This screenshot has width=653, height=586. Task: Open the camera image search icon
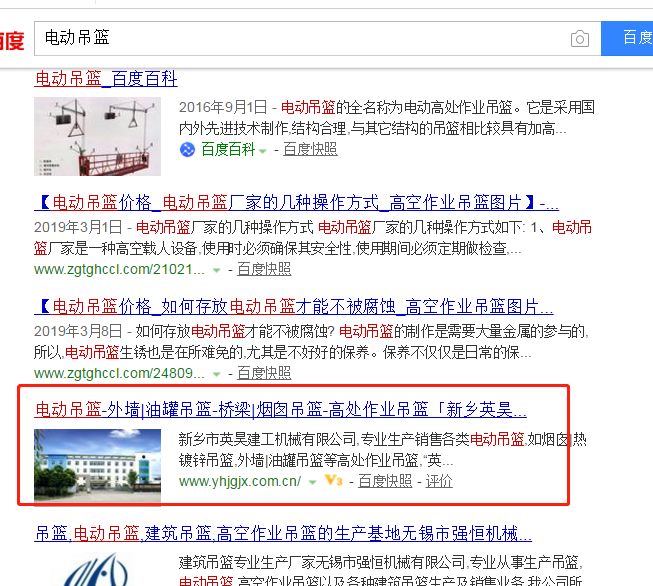click(580, 39)
